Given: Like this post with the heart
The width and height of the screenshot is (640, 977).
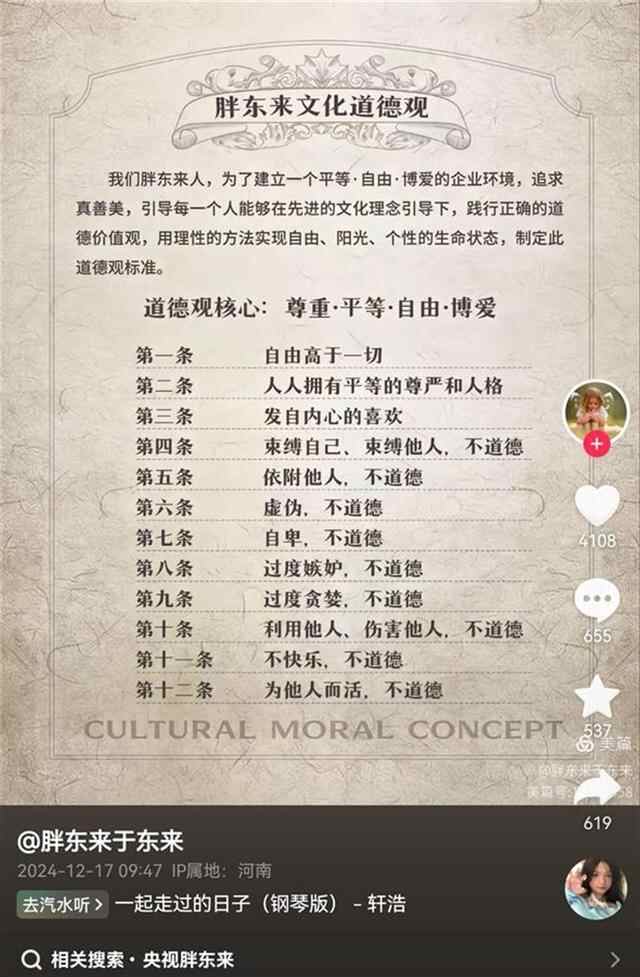Looking at the screenshot, I should point(598,506).
